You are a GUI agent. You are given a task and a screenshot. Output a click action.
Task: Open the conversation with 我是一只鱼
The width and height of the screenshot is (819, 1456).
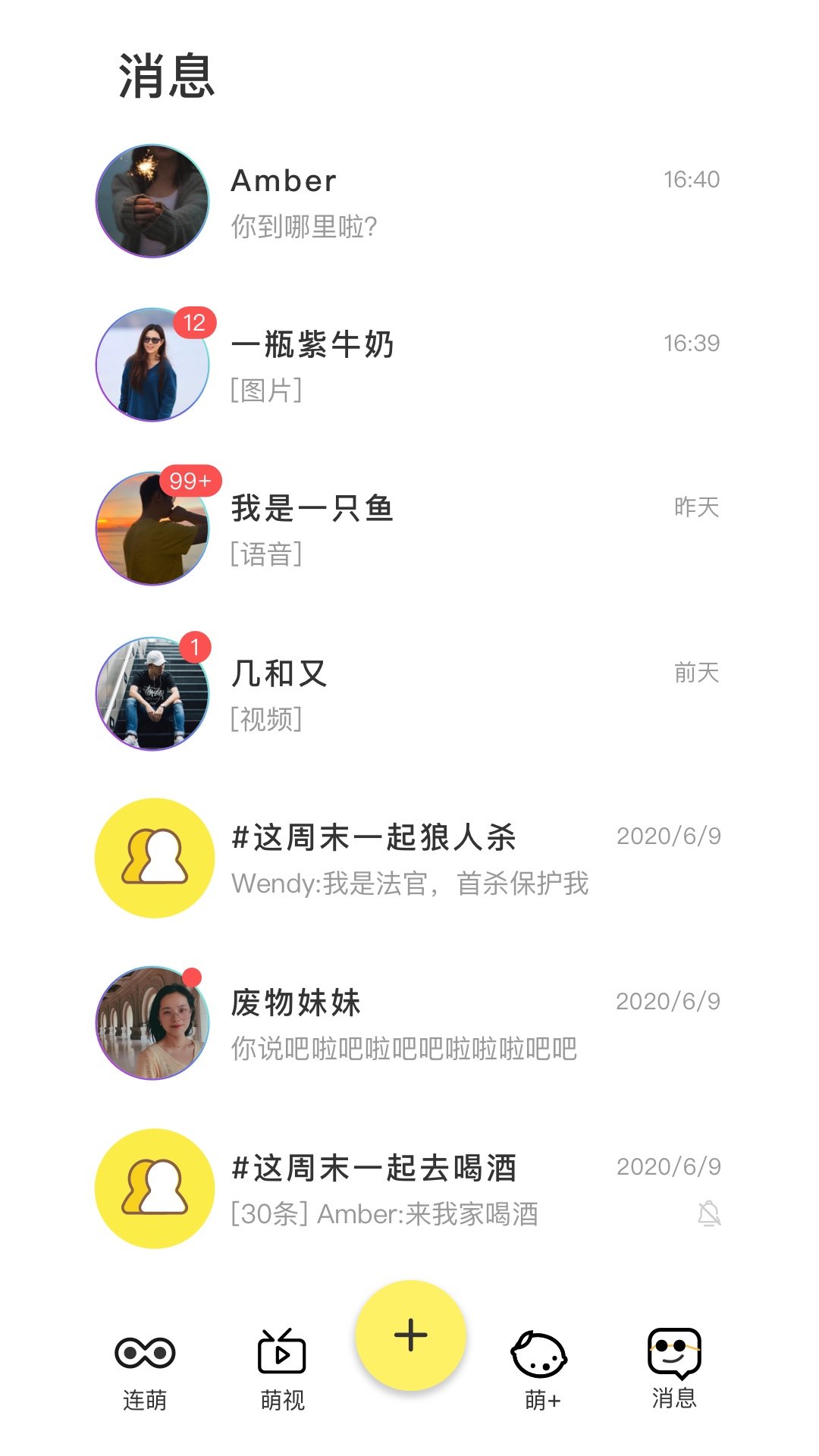click(409, 529)
